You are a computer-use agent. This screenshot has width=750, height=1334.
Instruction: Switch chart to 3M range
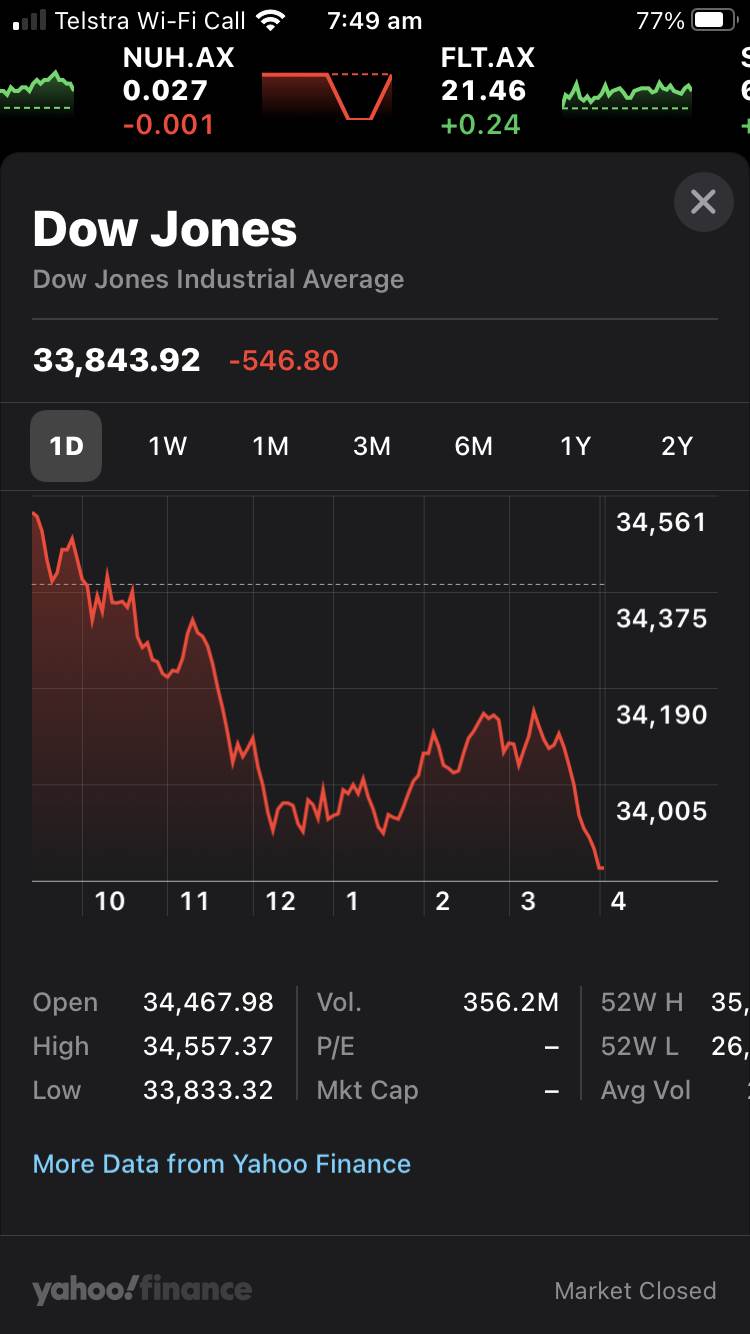coord(372,446)
